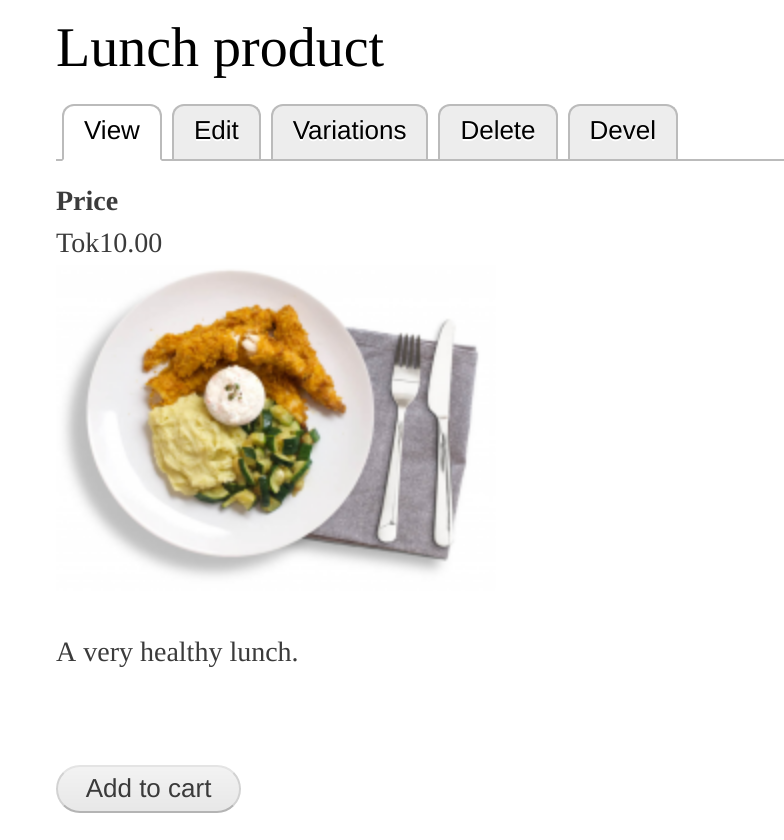Click Delete to remove this product
The height and width of the screenshot is (840, 784).
(x=497, y=131)
